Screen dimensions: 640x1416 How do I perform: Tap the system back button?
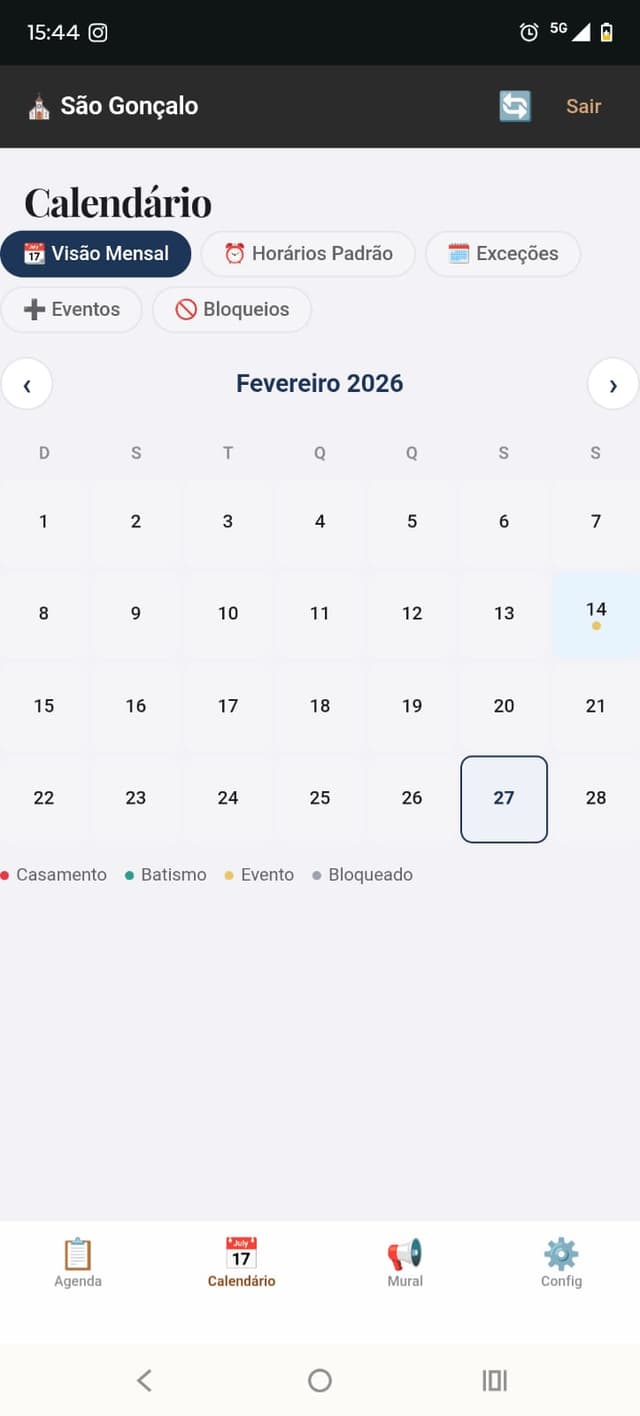click(x=144, y=1381)
